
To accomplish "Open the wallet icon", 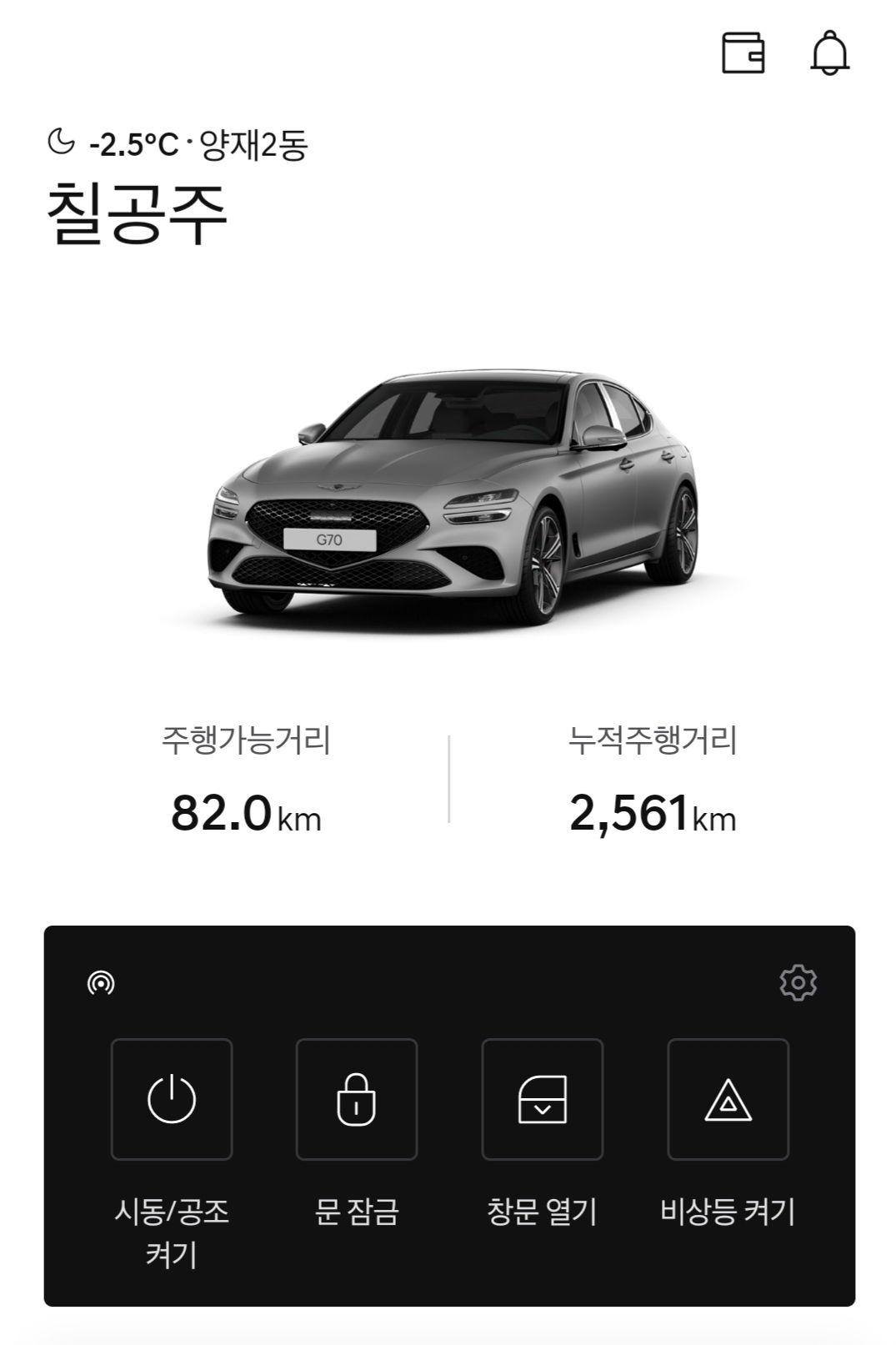I will [x=742, y=53].
